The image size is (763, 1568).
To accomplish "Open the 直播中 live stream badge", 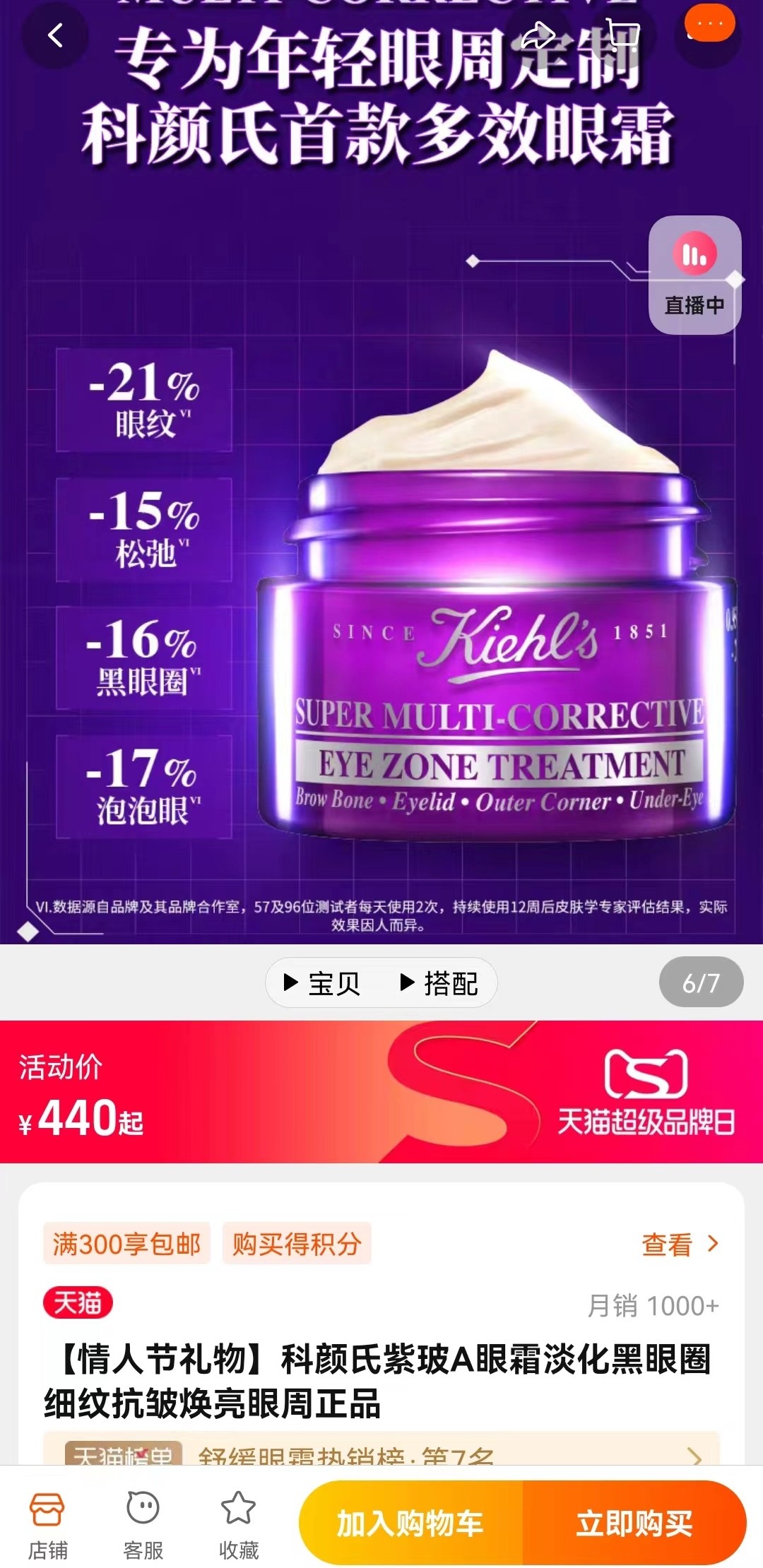I will (x=695, y=275).
